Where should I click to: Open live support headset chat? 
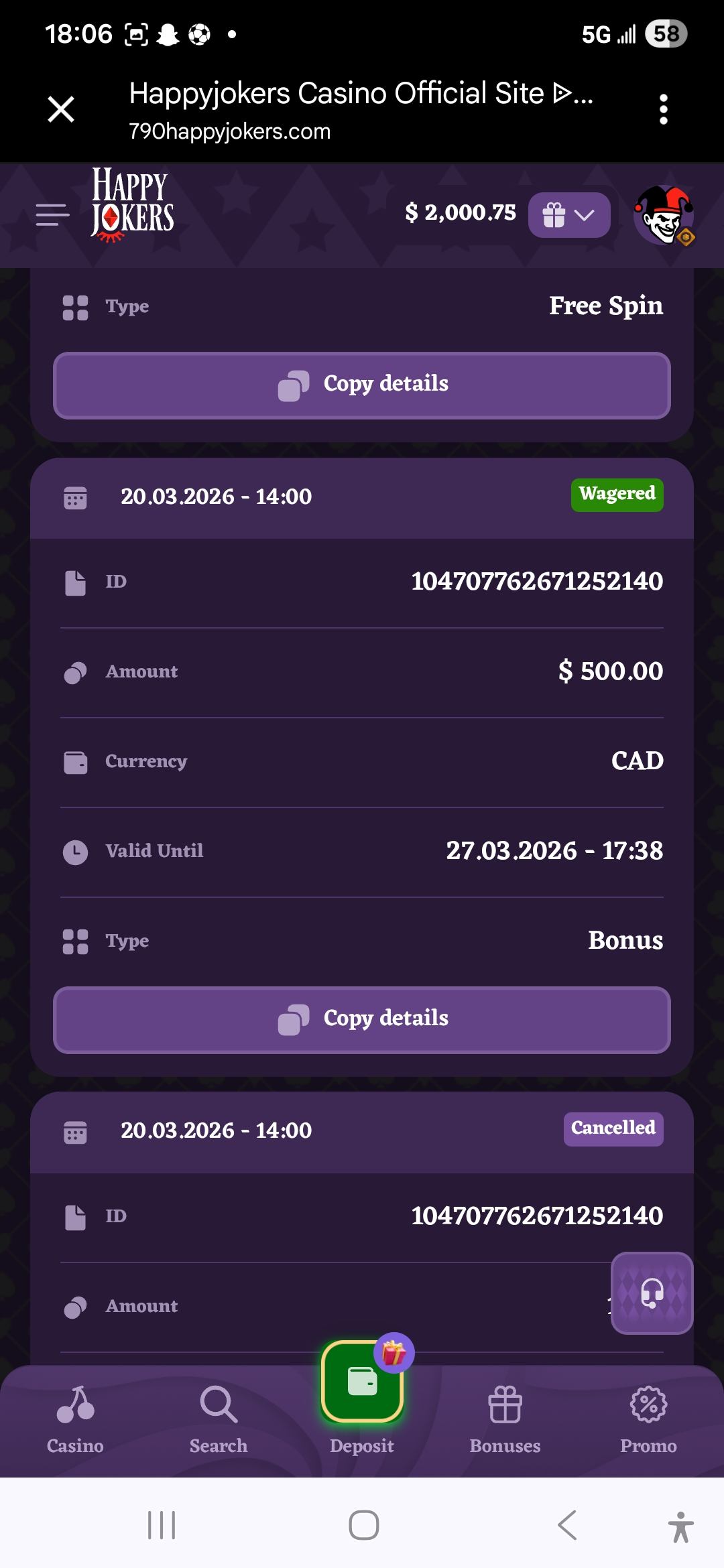coord(652,1293)
